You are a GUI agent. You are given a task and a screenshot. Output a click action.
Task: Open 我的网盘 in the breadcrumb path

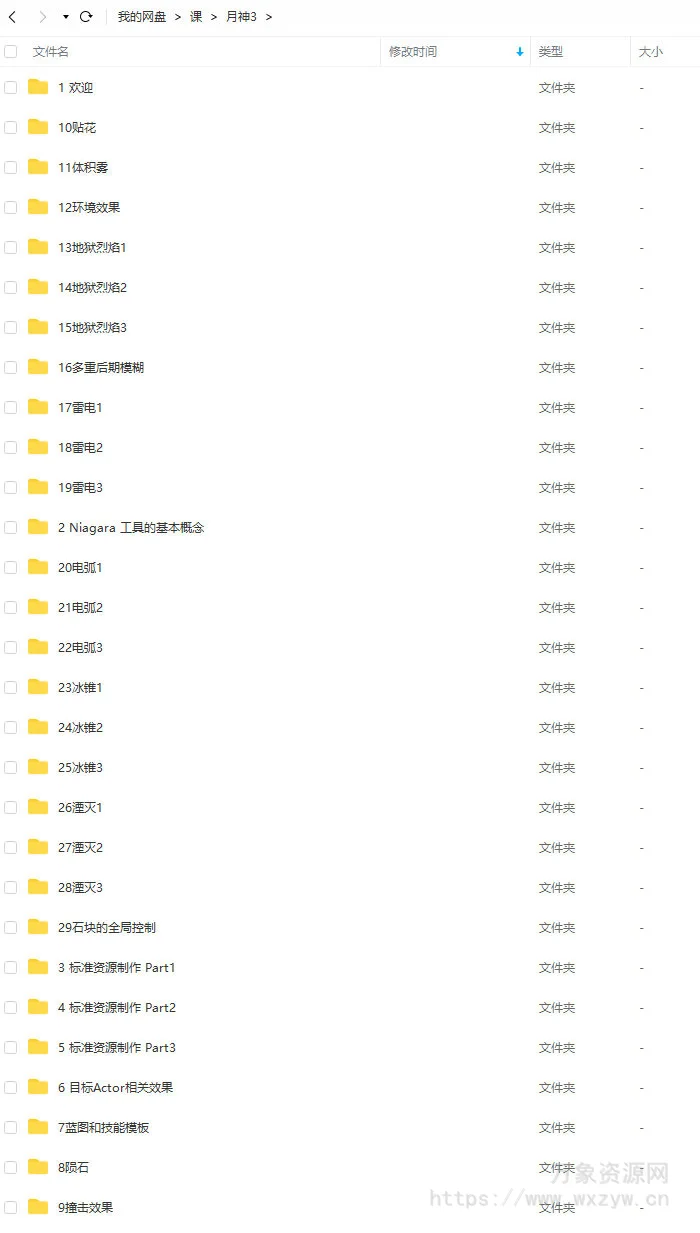142,17
